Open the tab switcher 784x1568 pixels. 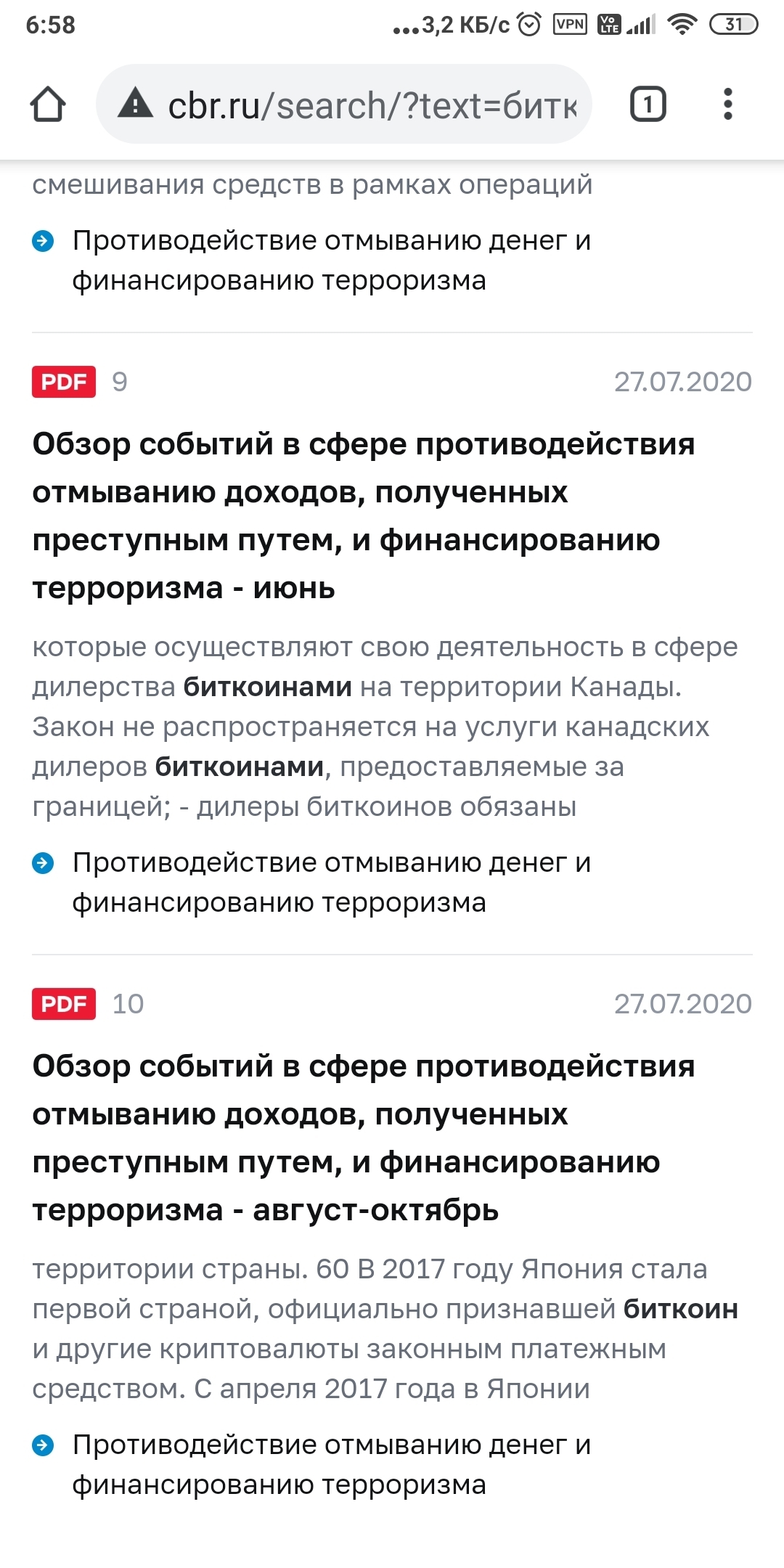pos(648,105)
